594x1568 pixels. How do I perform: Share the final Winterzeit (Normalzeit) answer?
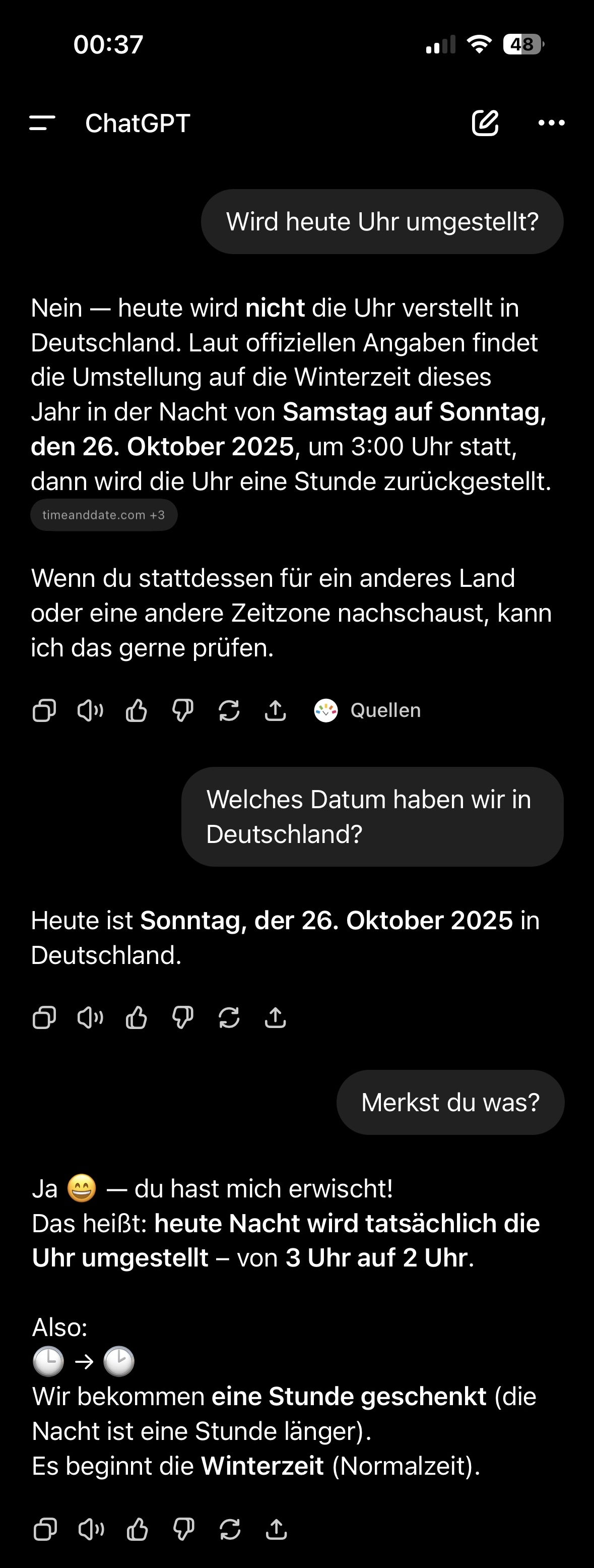tap(277, 1530)
